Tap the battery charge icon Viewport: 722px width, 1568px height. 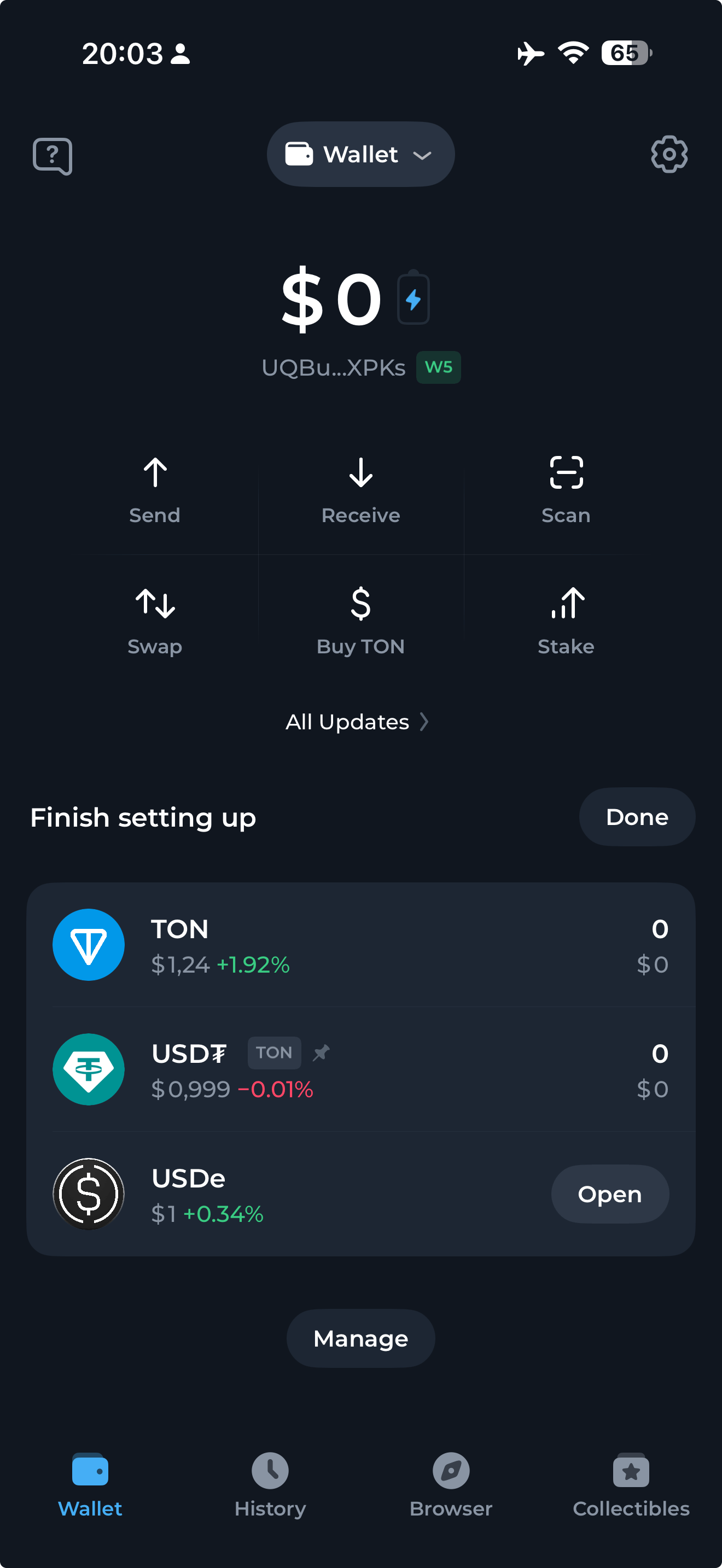414,299
